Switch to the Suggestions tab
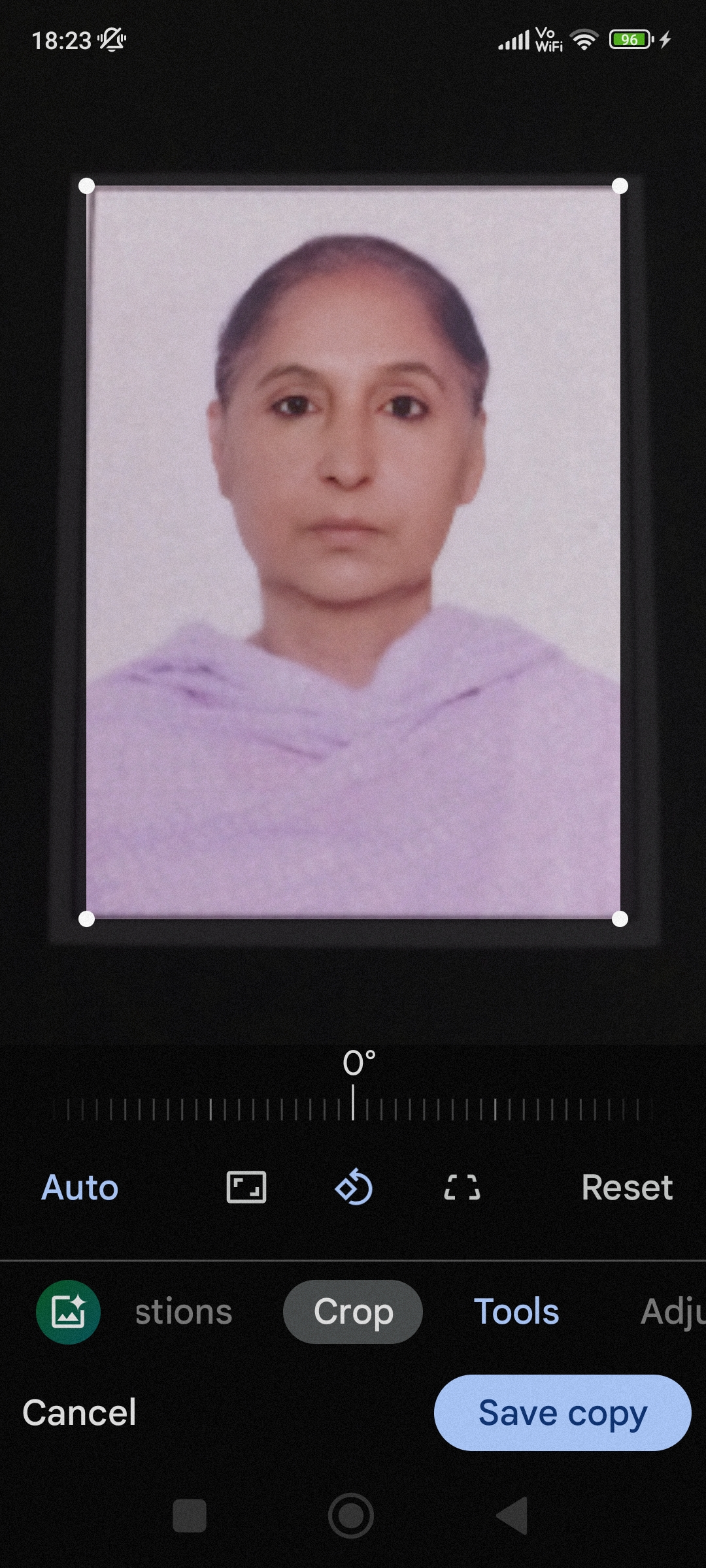This screenshot has height=1568, width=706. (183, 1311)
